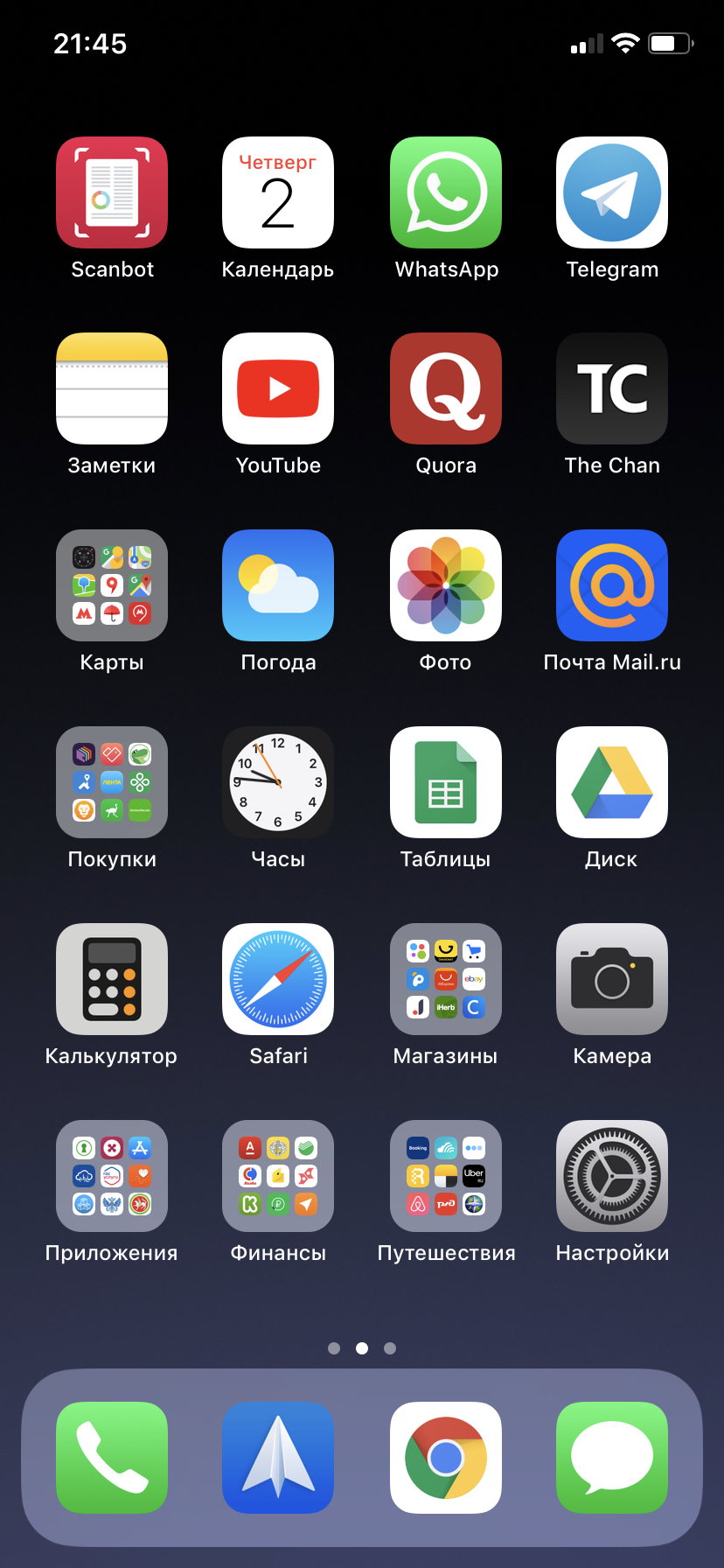The image size is (724, 1568).
Task: Expand the Финансы folder
Action: click(278, 1176)
